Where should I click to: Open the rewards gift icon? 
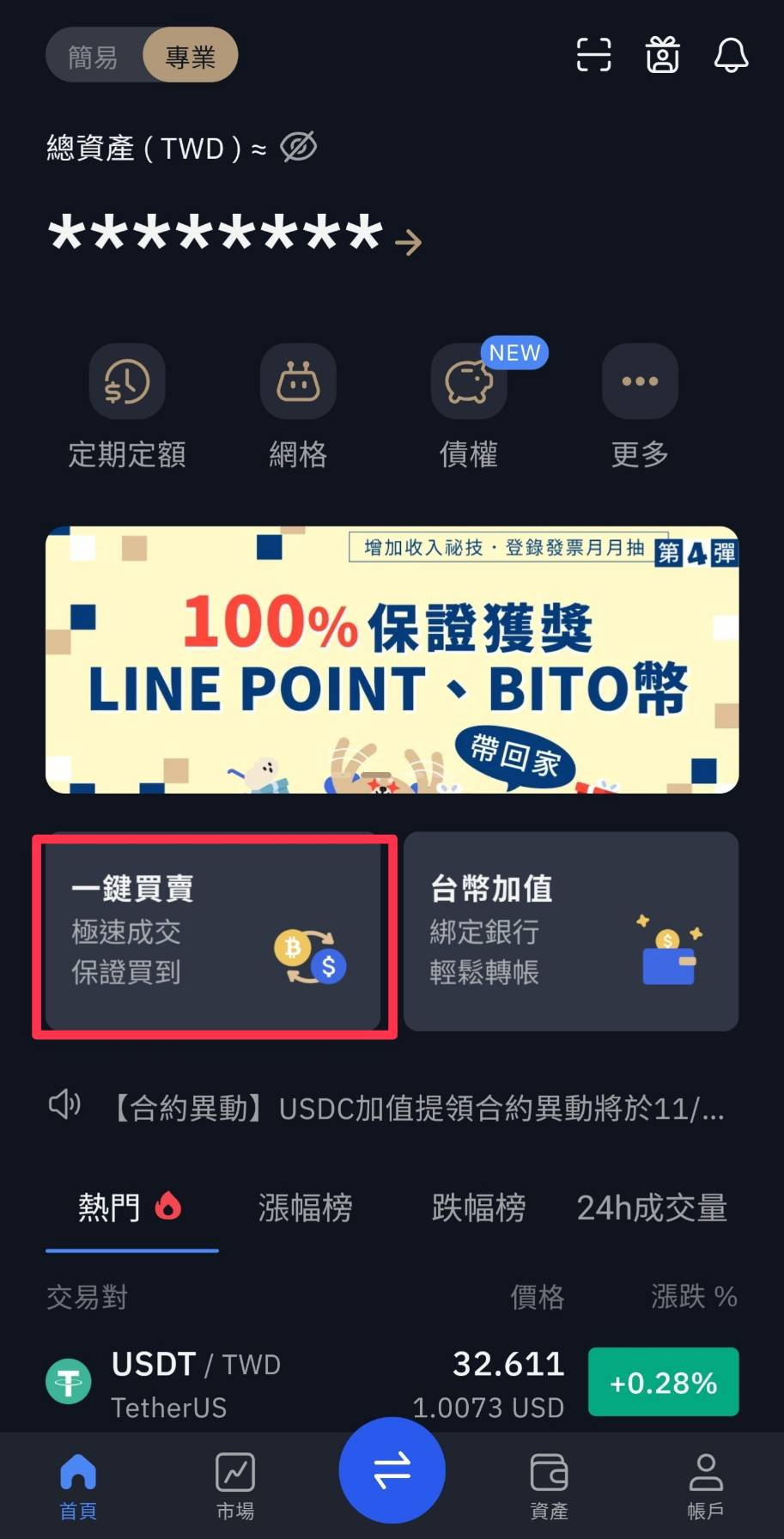pos(662,54)
